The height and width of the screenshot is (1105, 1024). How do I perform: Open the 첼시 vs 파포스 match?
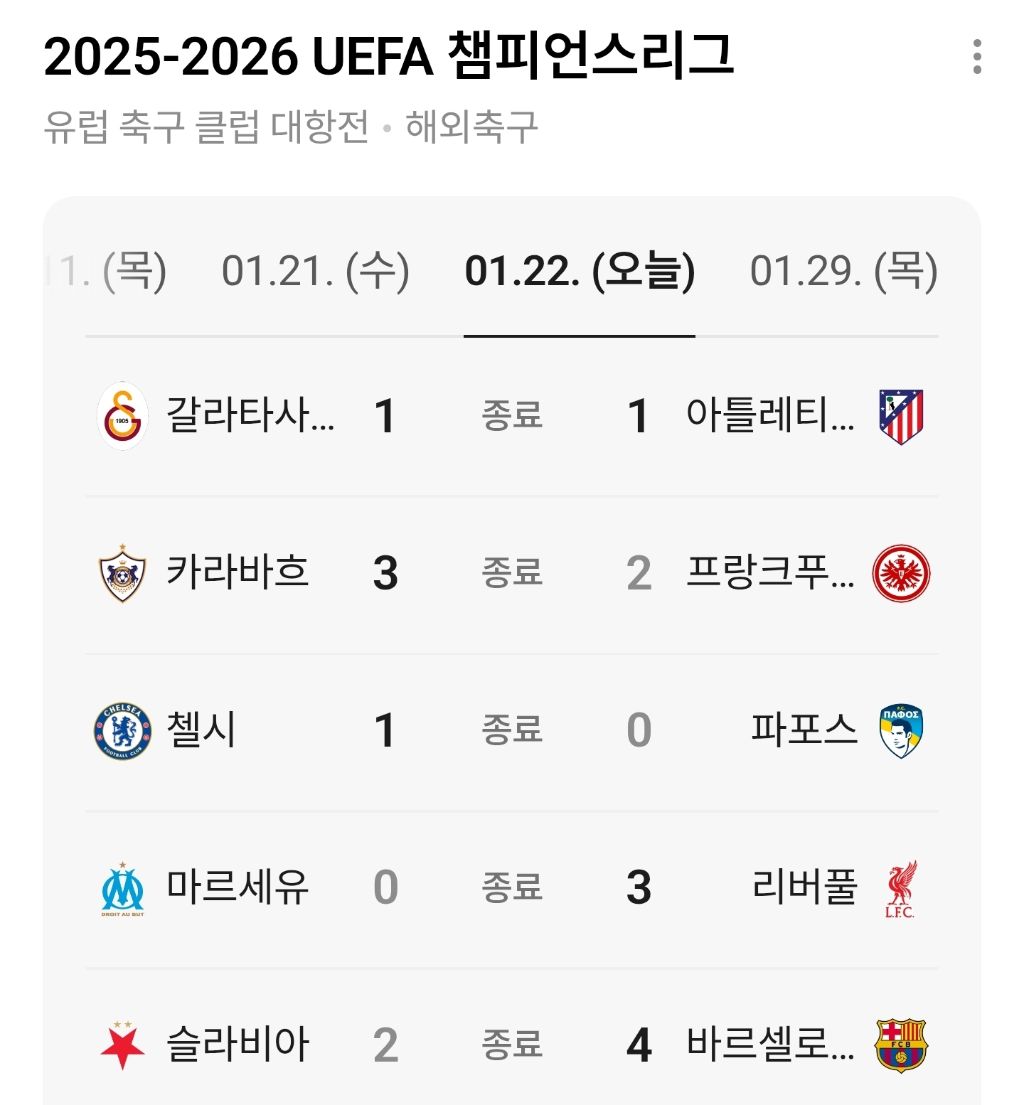click(x=511, y=731)
